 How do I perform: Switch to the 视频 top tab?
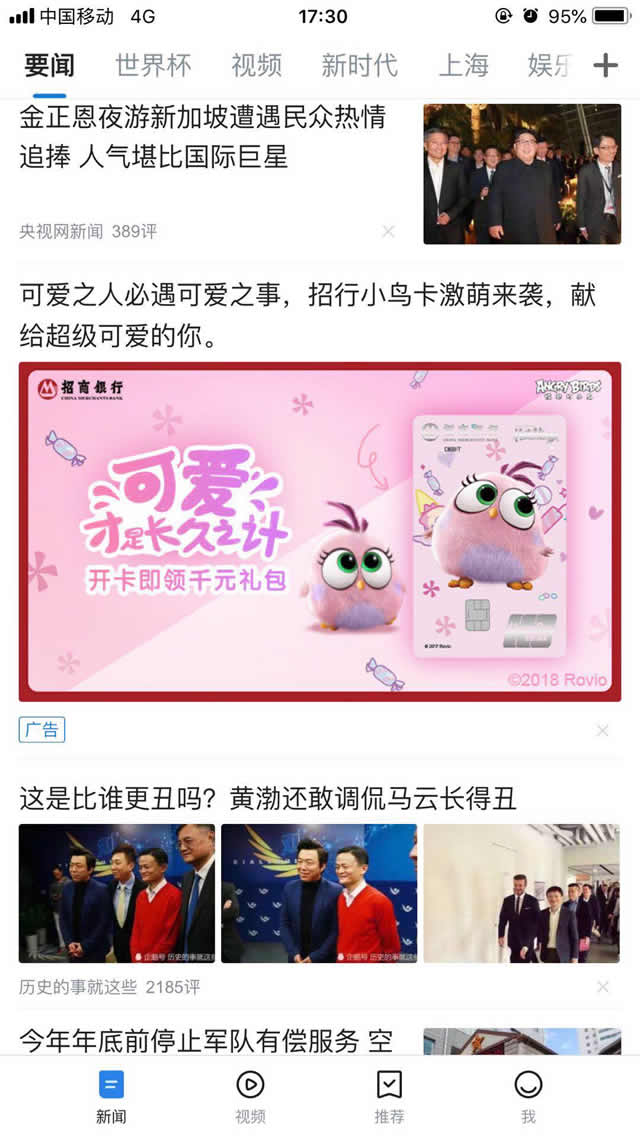256,66
